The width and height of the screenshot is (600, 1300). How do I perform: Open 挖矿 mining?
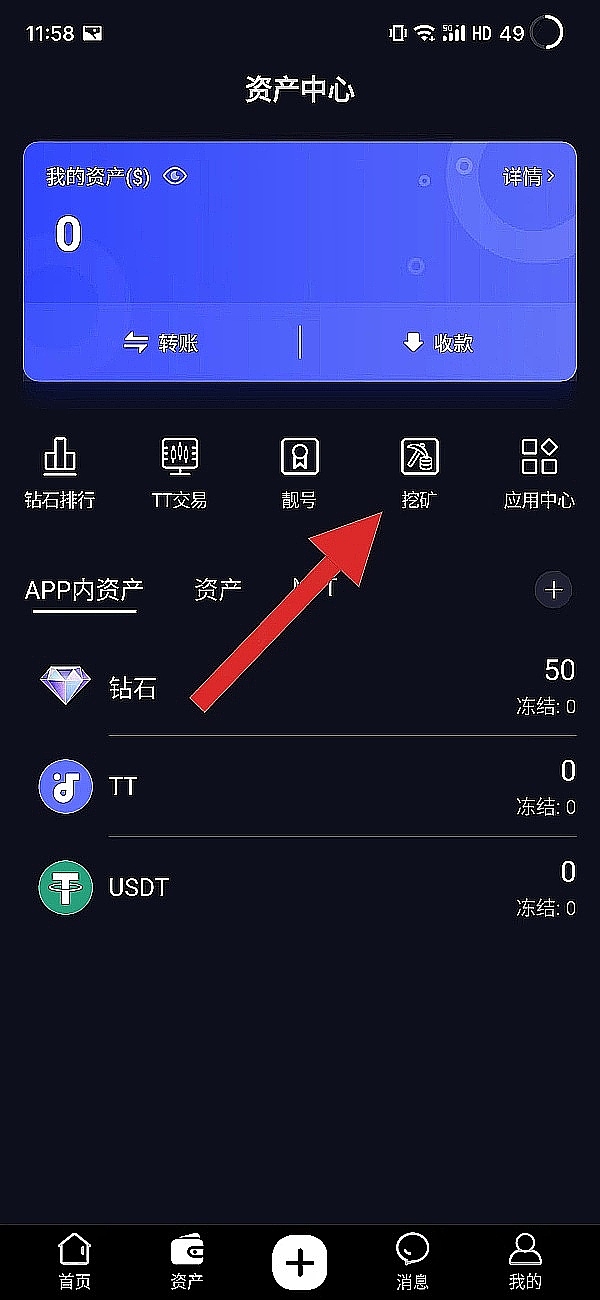[x=419, y=472]
